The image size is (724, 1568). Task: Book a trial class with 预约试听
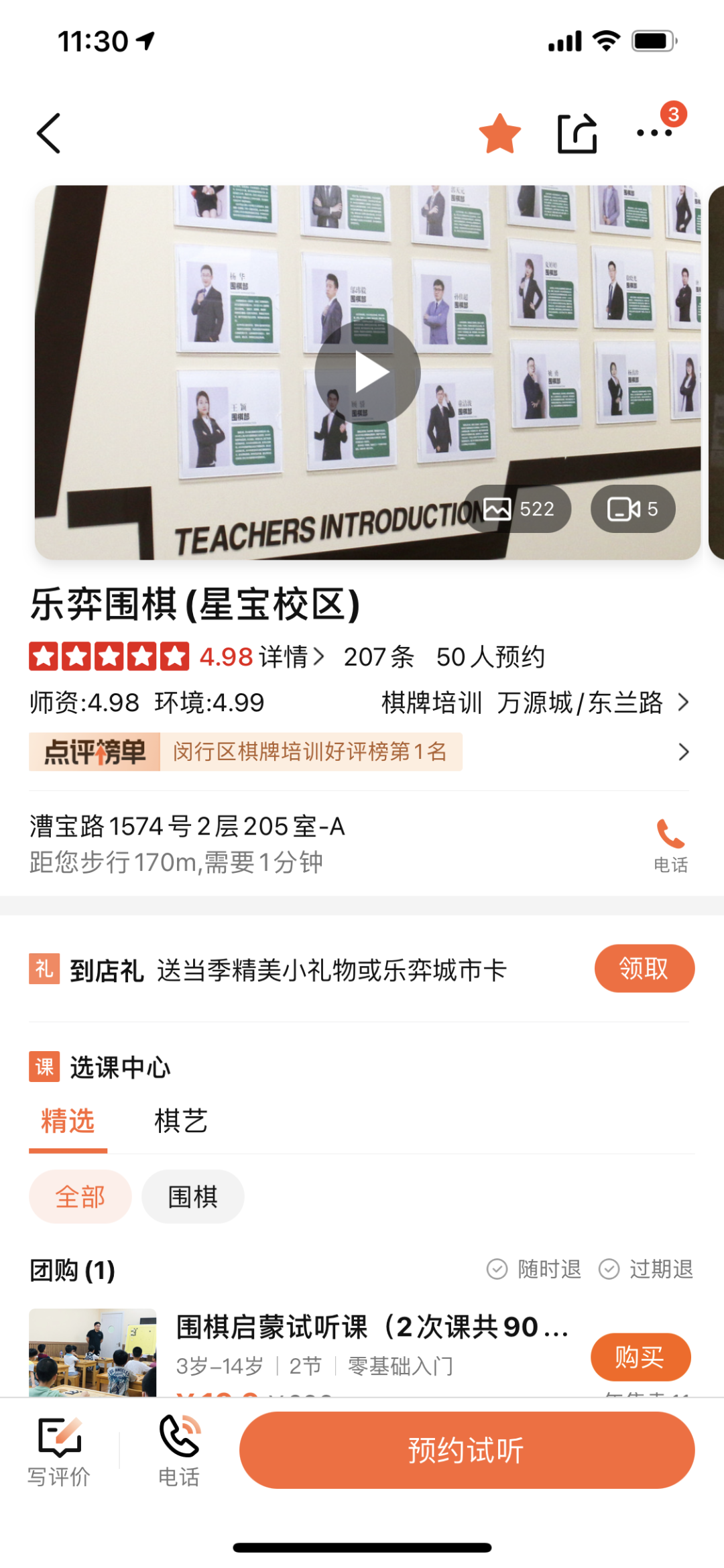pyautogui.click(x=467, y=1451)
